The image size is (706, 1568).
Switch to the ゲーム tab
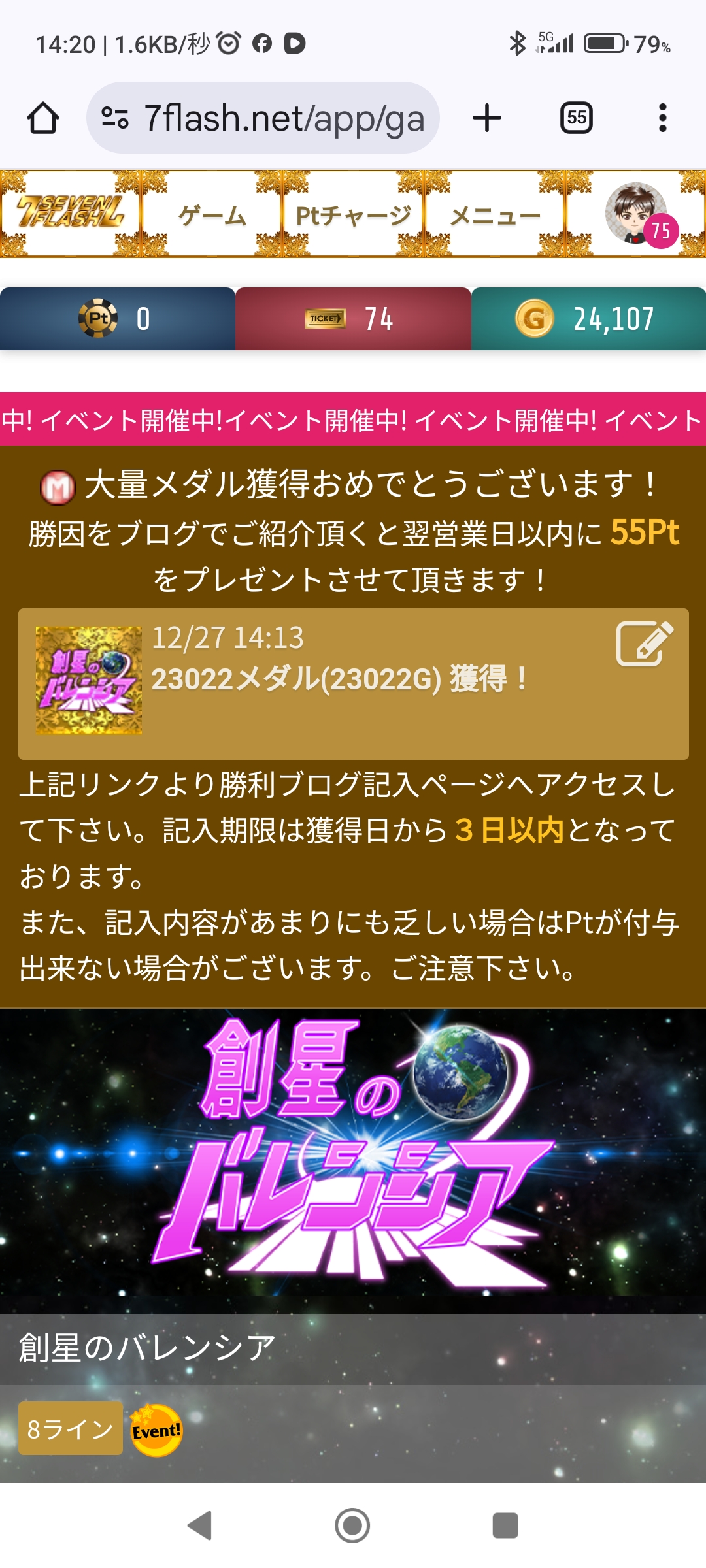pos(212,214)
